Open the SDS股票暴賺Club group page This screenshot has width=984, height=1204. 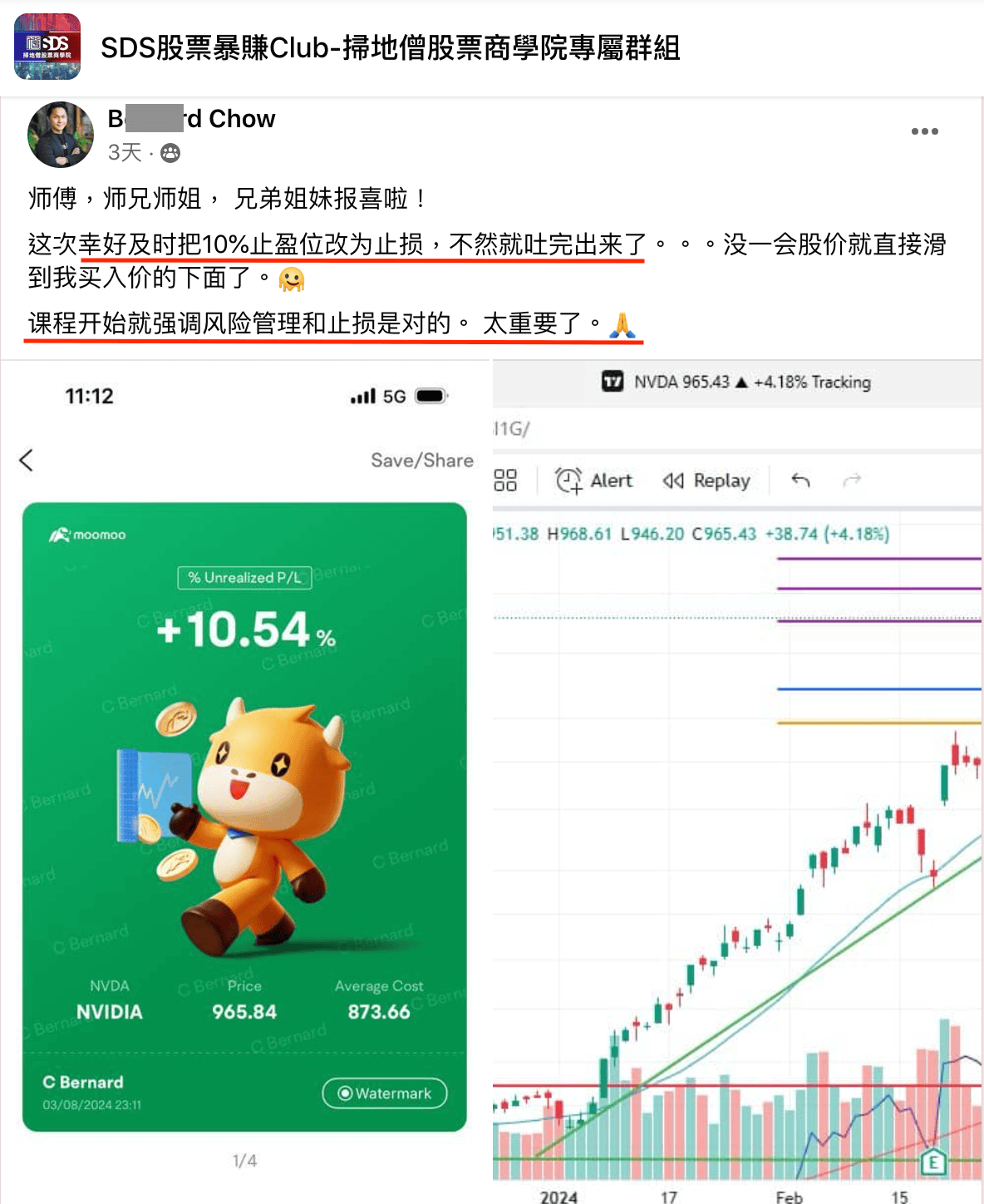coord(390,48)
